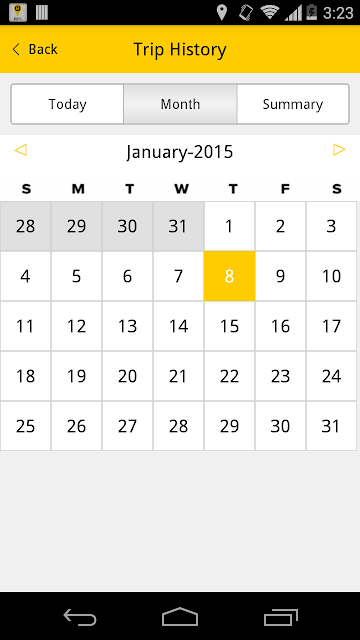This screenshot has width=360, height=640.
Task: Select the Month tab
Action: pyautogui.click(x=180, y=104)
